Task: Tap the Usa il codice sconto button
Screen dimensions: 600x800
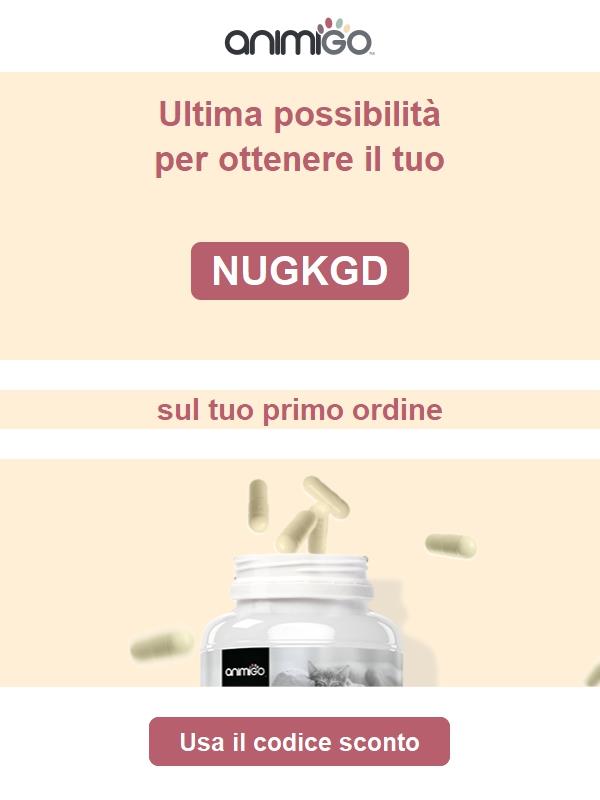Action: tap(299, 742)
